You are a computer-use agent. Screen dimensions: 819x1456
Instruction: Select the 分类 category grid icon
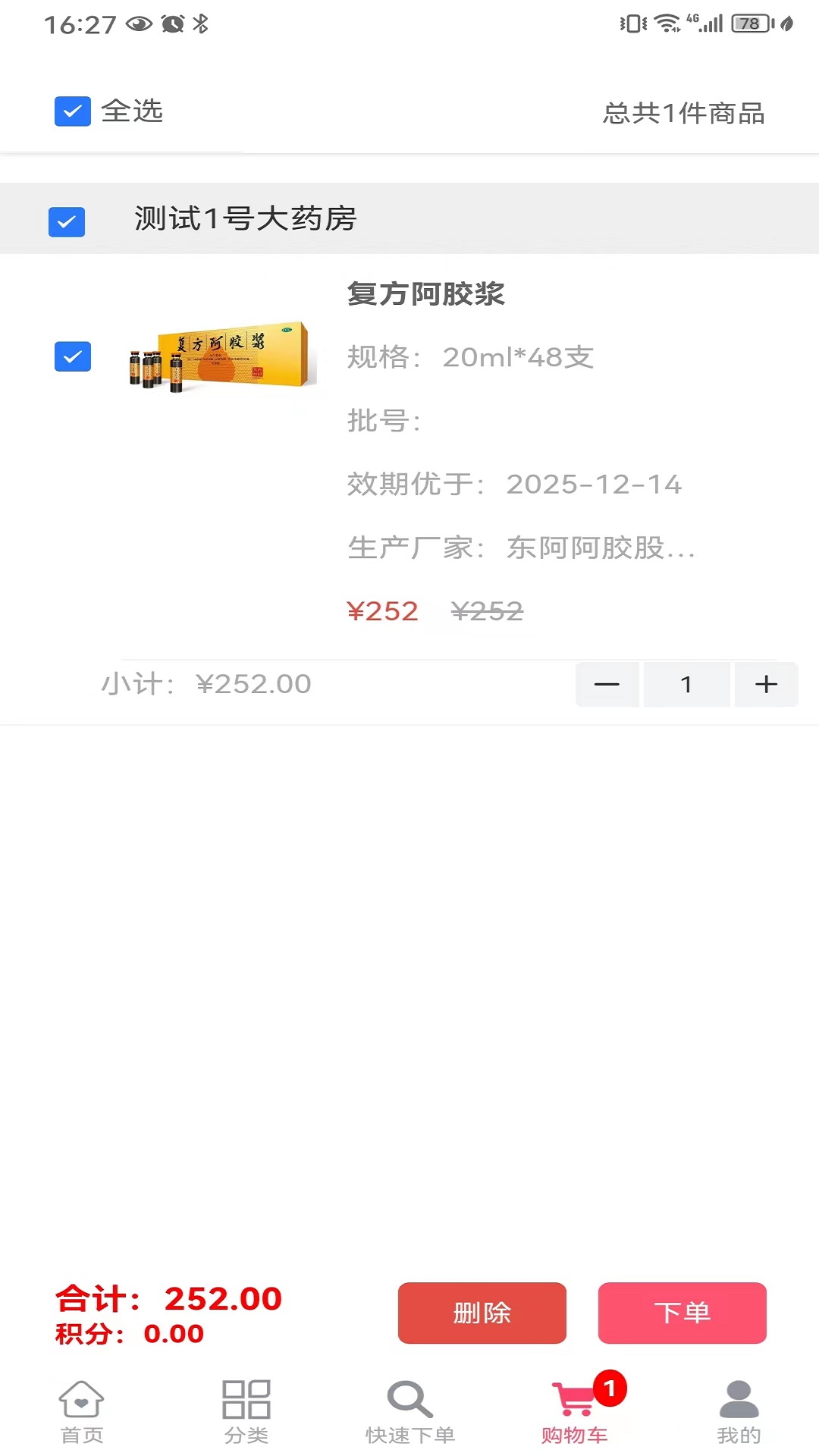pyautogui.click(x=244, y=1401)
